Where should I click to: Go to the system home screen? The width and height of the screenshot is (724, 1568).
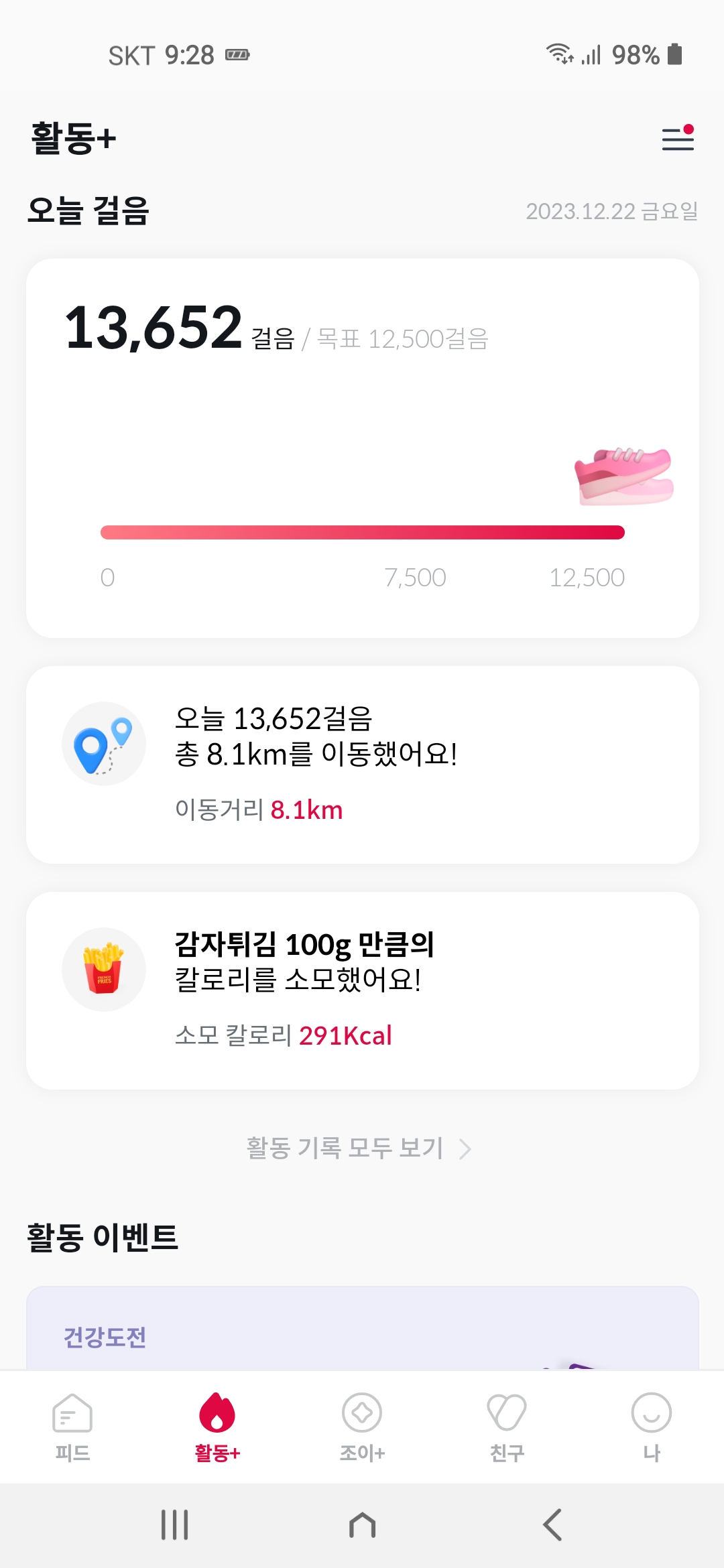[x=362, y=1525]
